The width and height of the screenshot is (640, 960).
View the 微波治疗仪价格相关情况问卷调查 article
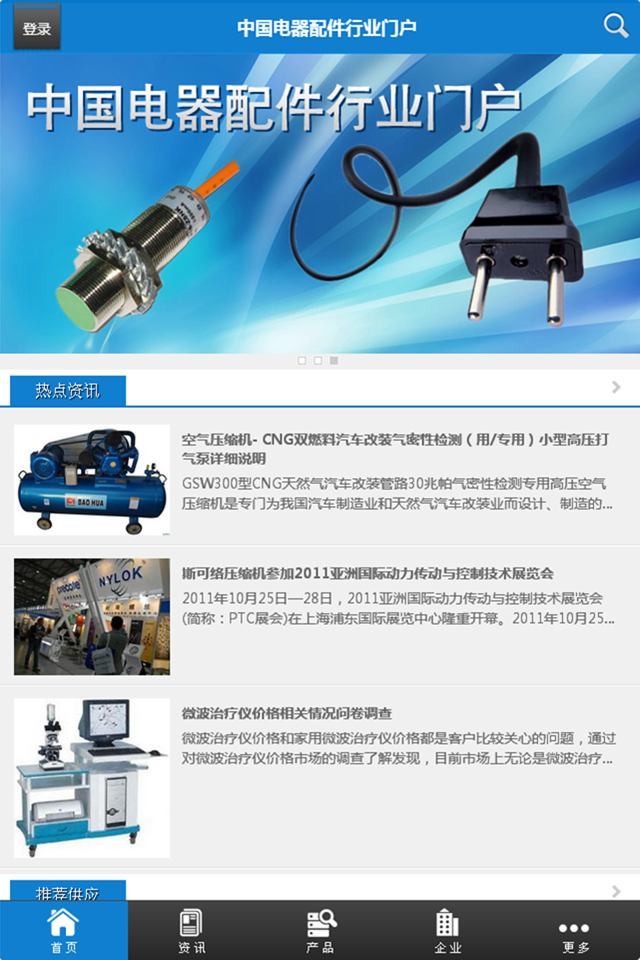tap(286, 714)
